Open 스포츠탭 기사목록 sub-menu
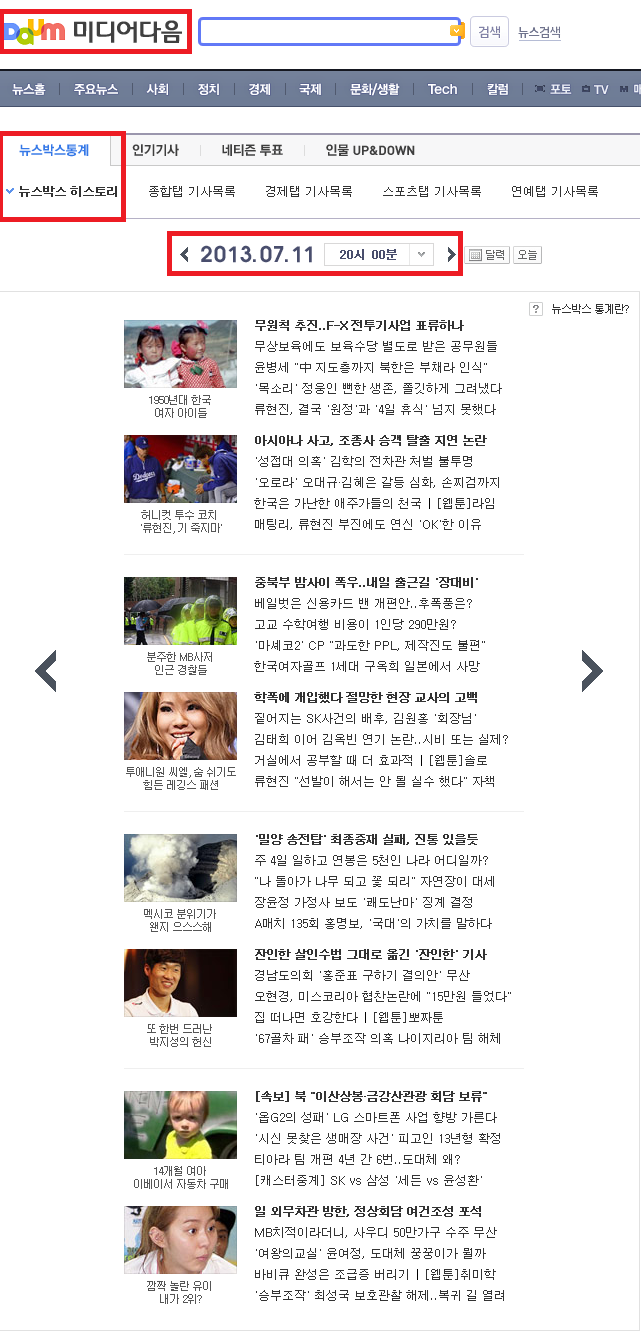This screenshot has height=1333, width=641. 432,191
